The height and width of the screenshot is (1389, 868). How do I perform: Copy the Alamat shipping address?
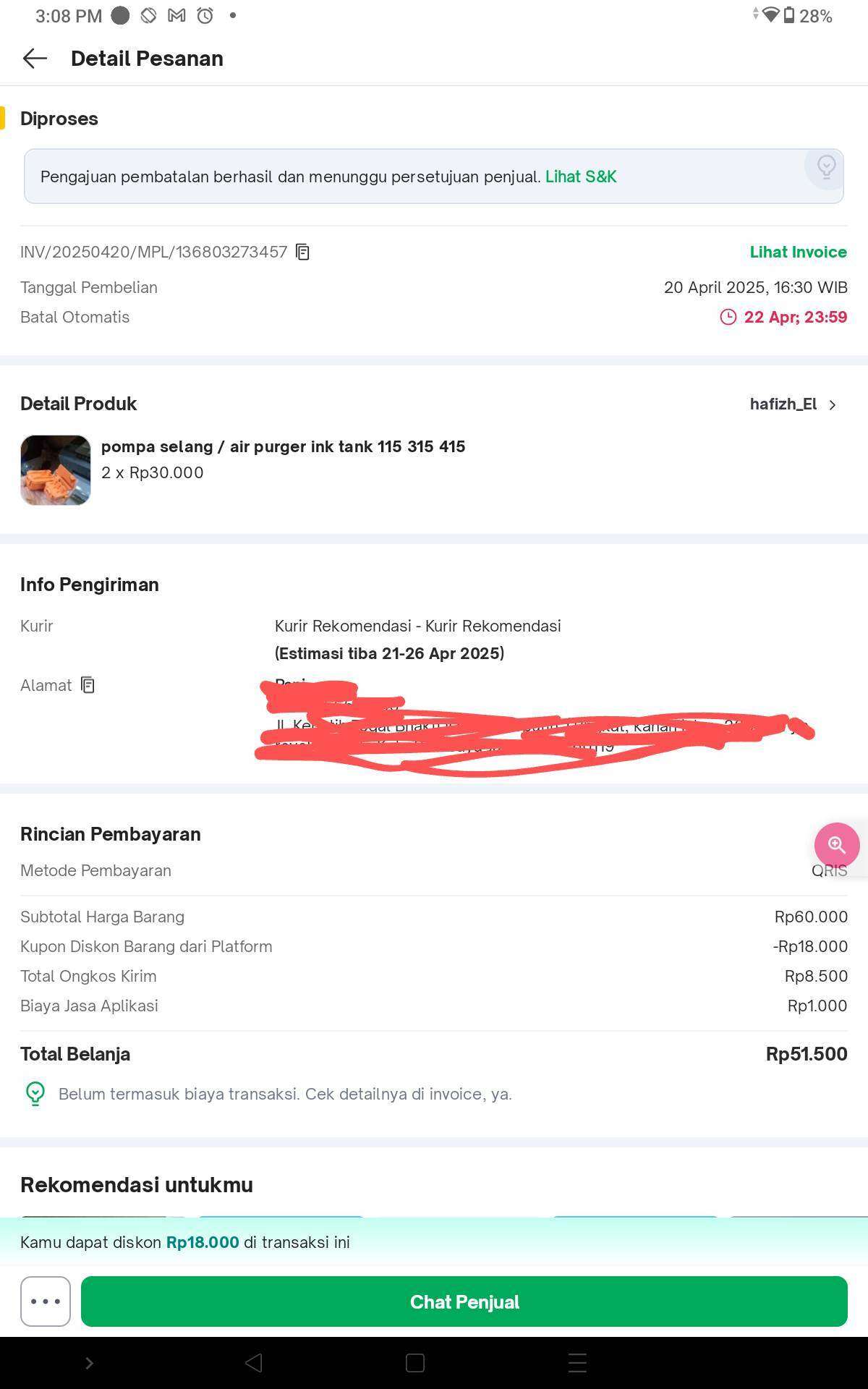coord(88,685)
